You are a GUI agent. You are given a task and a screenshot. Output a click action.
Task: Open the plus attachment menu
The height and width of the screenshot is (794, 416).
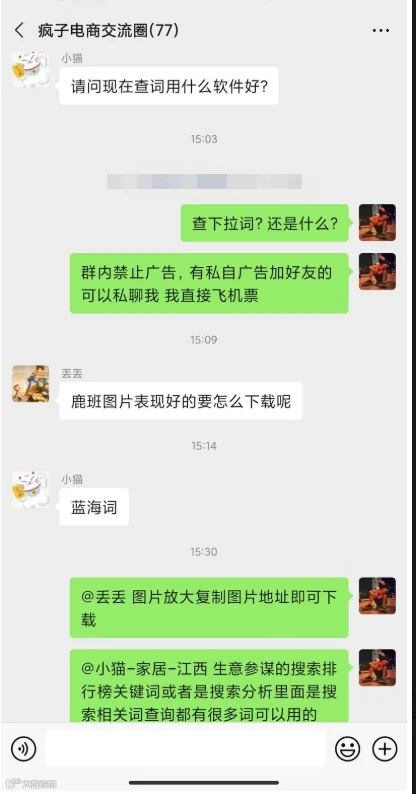pyautogui.click(x=385, y=748)
